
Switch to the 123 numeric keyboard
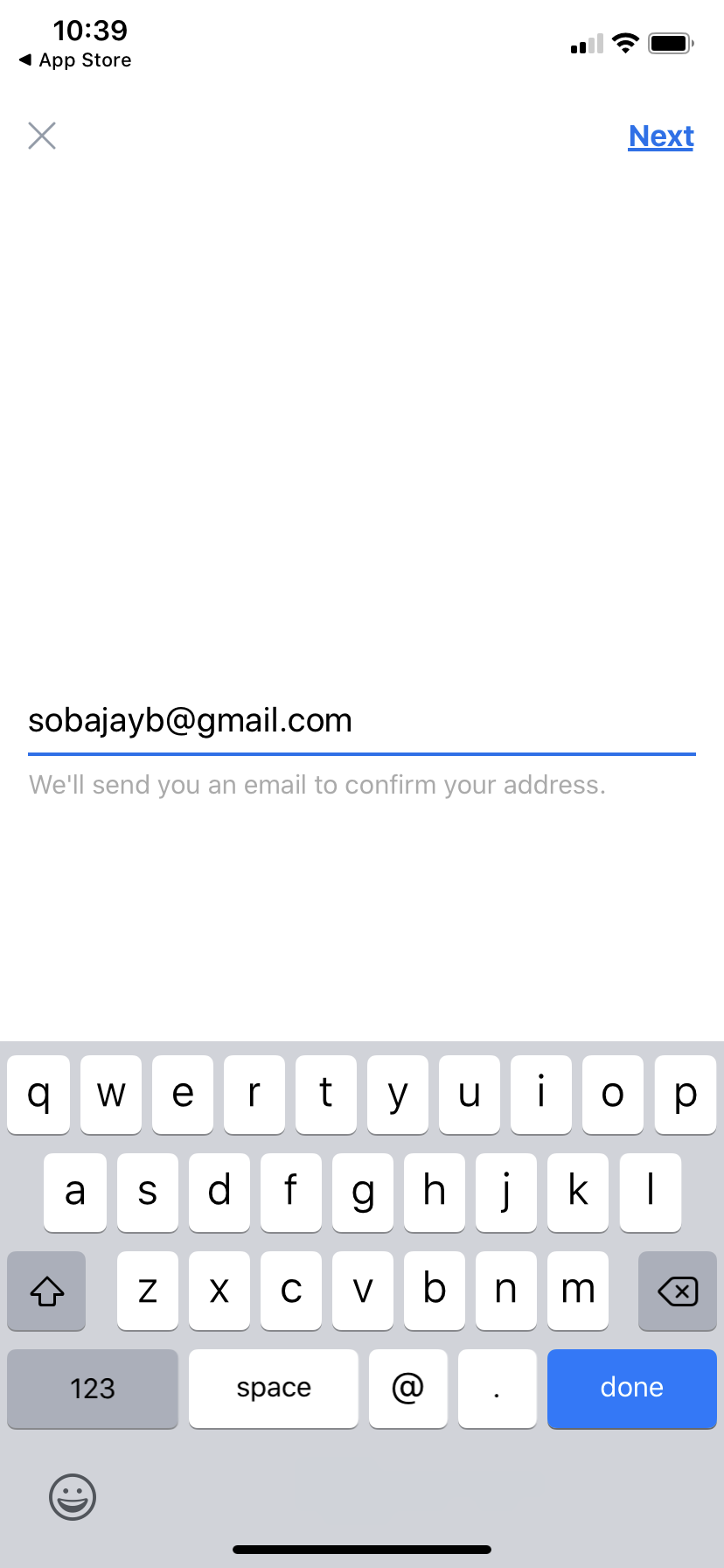tap(93, 1388)
